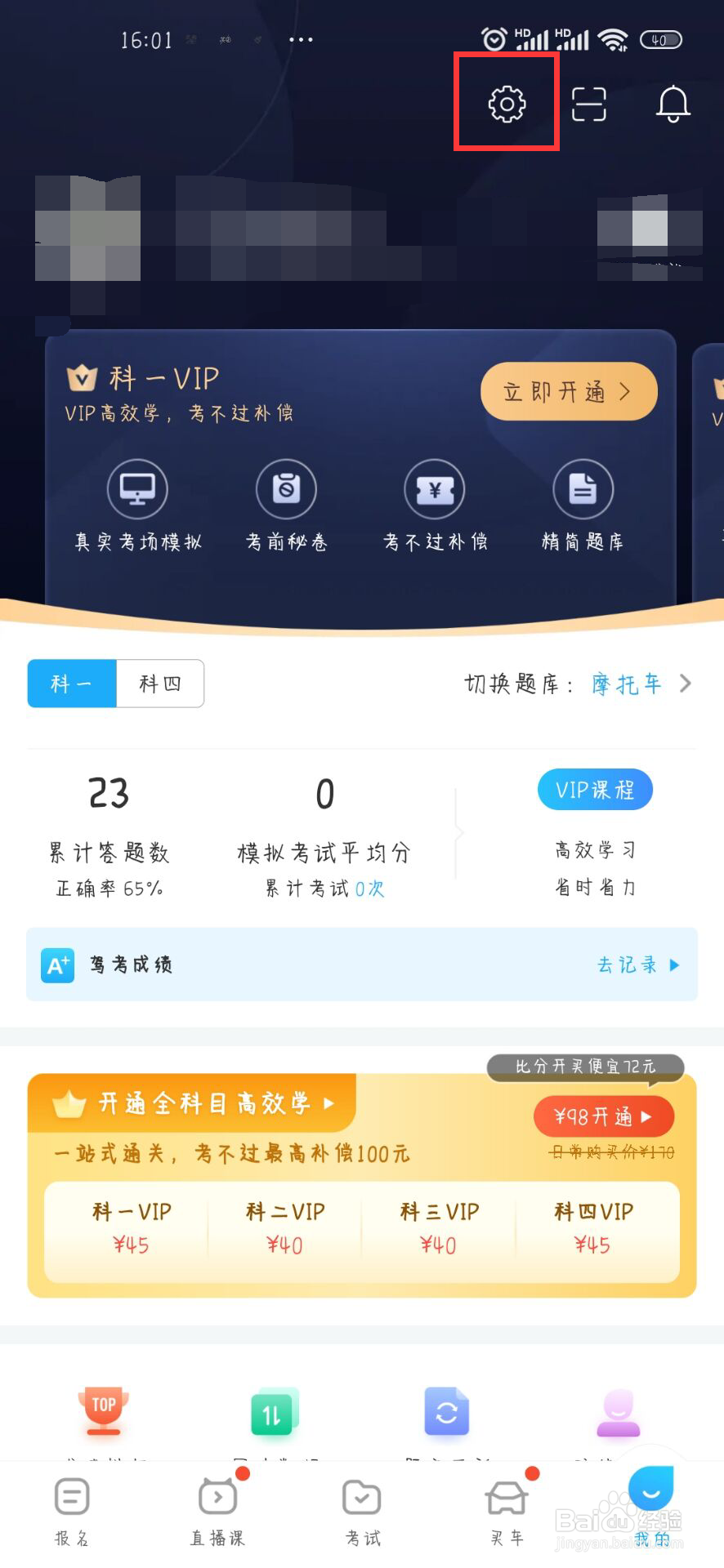Expand the 摩托车 question bank chevron
724x1568 pixels.
click(x=686, y=684)
